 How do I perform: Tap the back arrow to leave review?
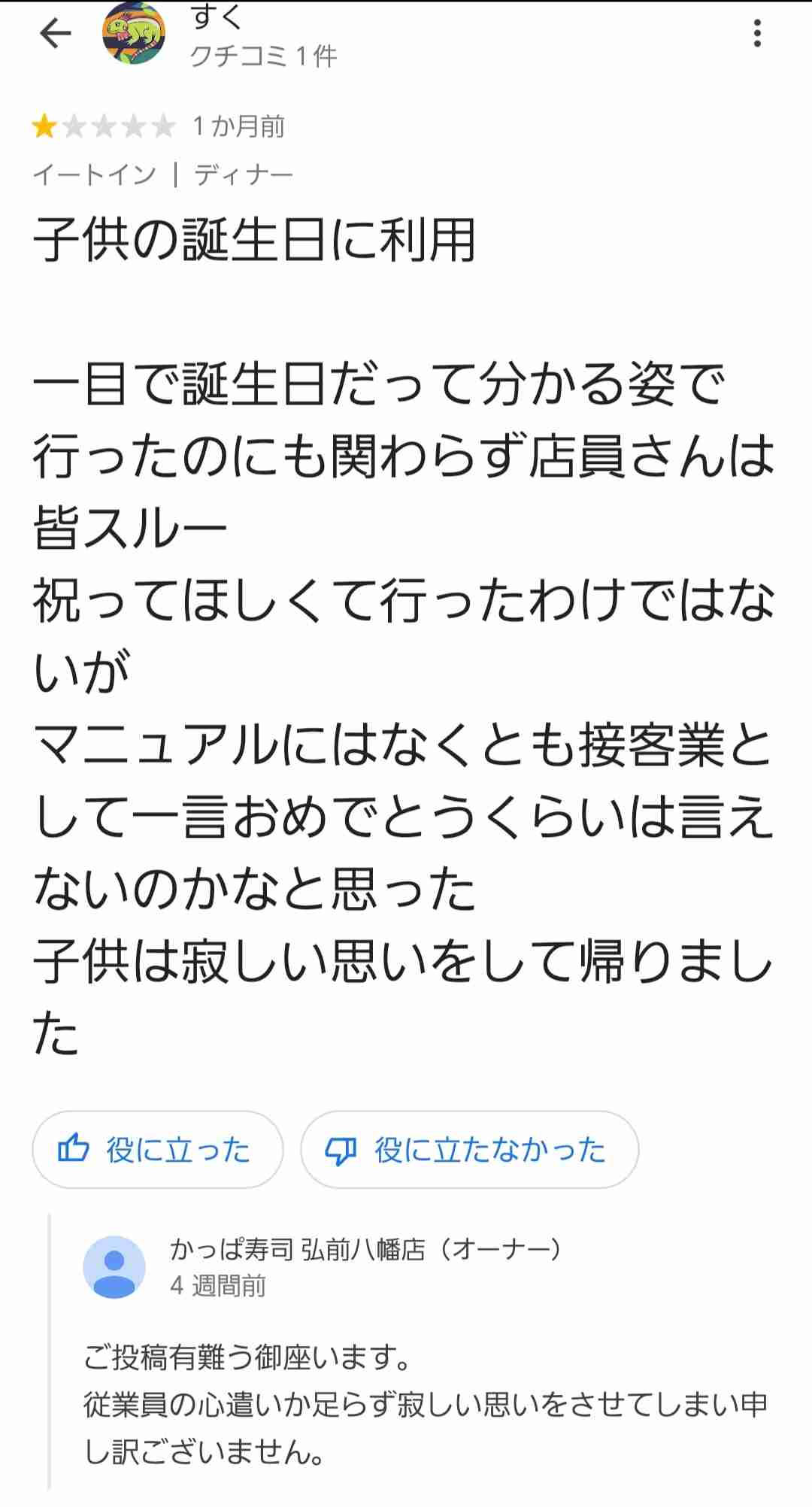(x=54, y=33)
